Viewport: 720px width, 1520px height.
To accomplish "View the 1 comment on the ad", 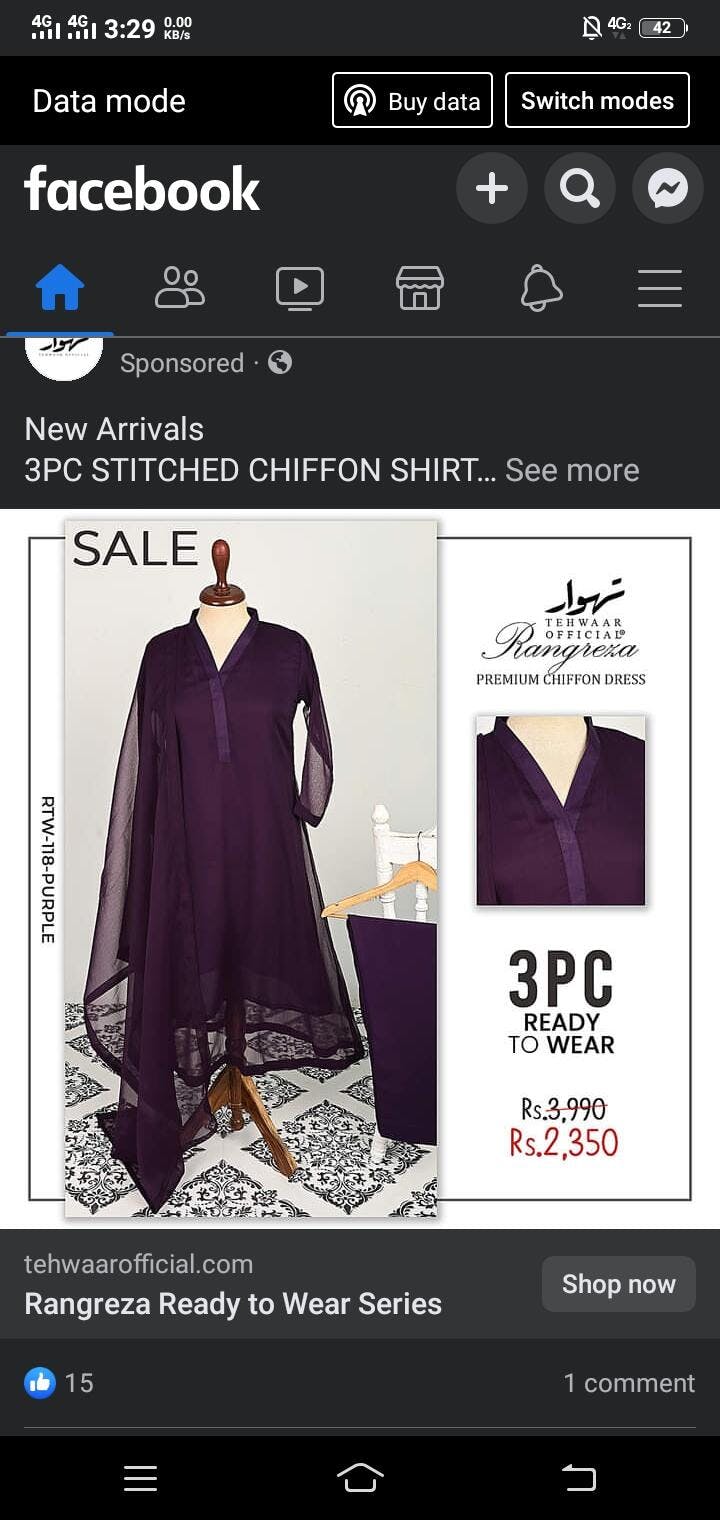I will point(628,1383).
